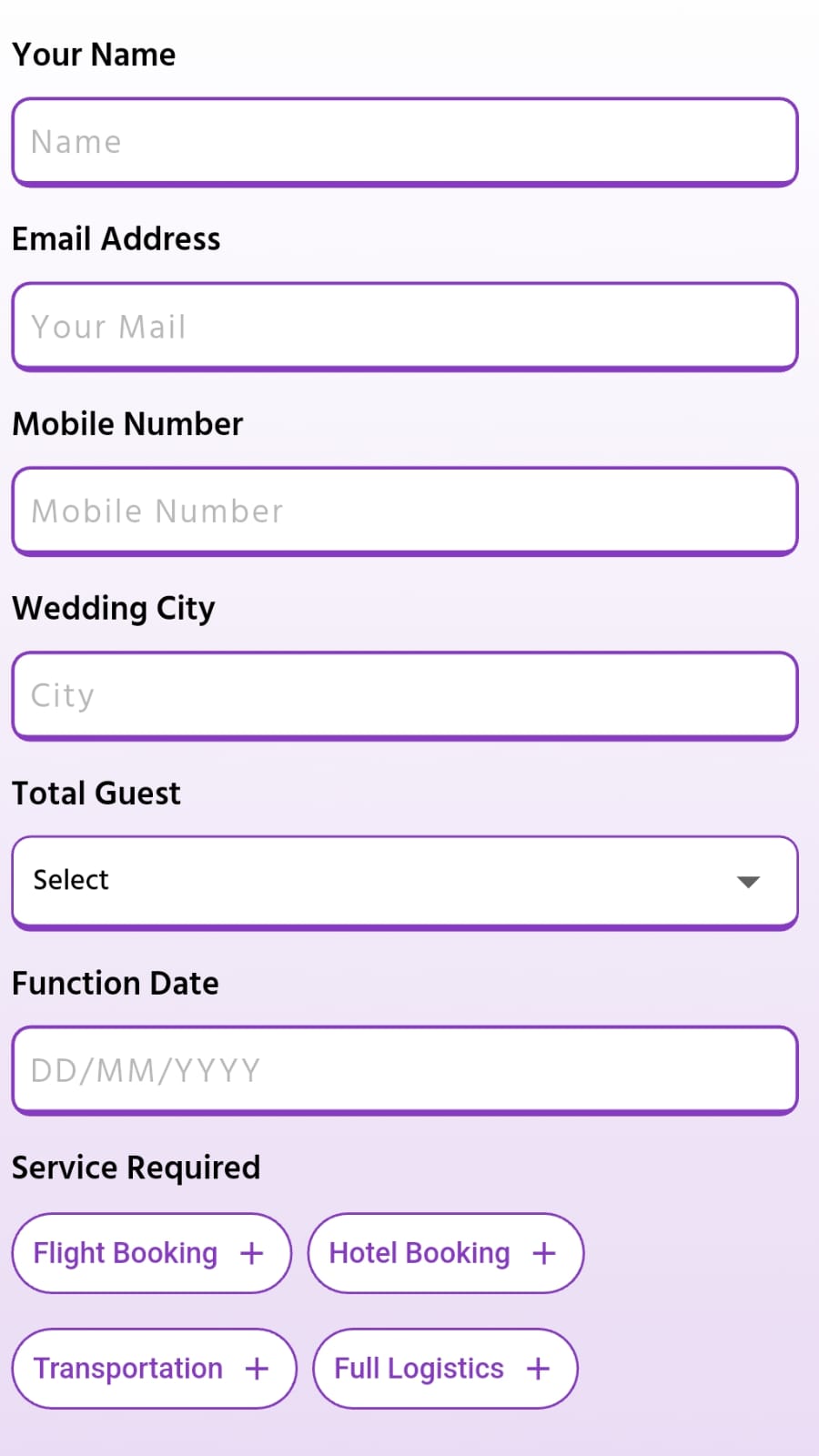The width and height of the screenshot is (819, 1456).
Task: Click the dropdown arrow beside Select
Action: 747,881
